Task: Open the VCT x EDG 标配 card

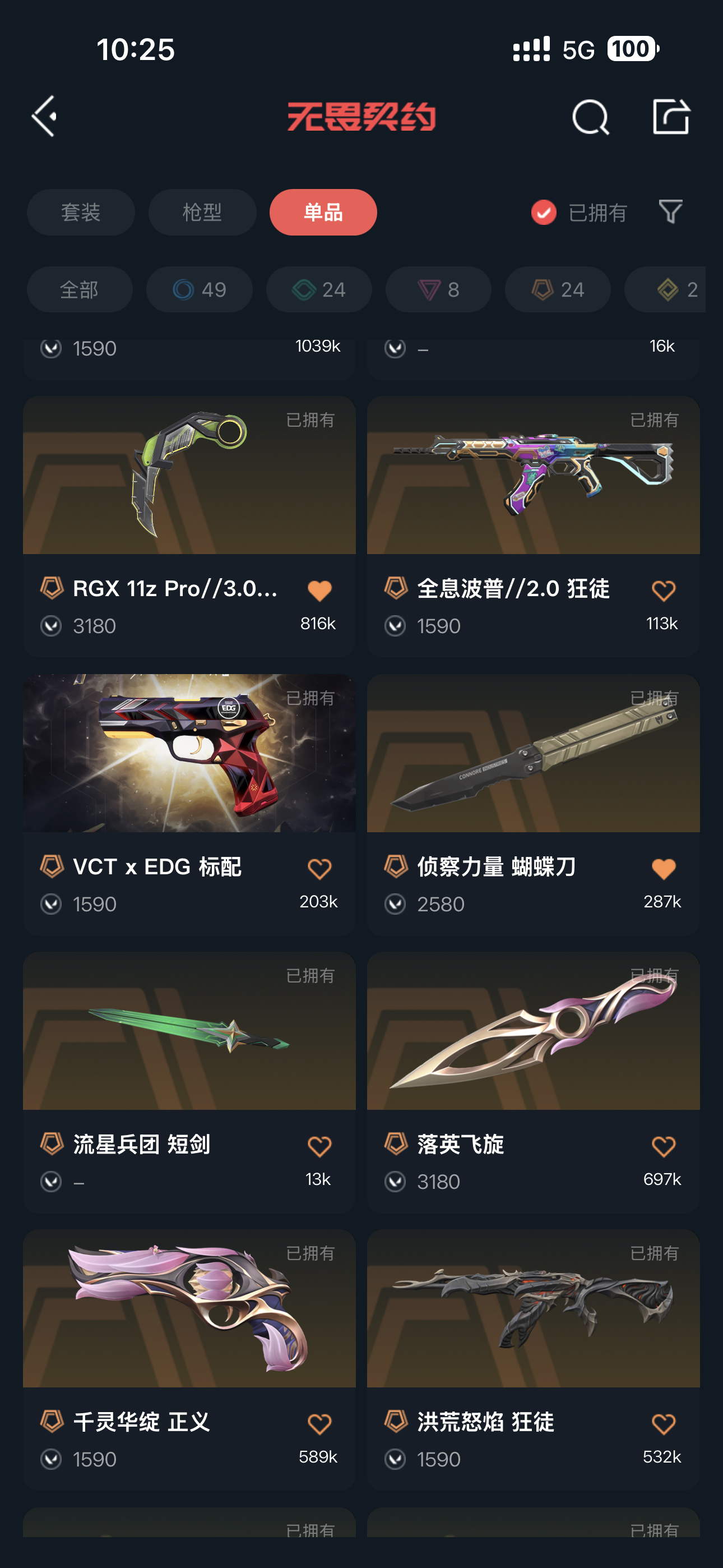Action: pyautogui.click(x=189, y=767)
